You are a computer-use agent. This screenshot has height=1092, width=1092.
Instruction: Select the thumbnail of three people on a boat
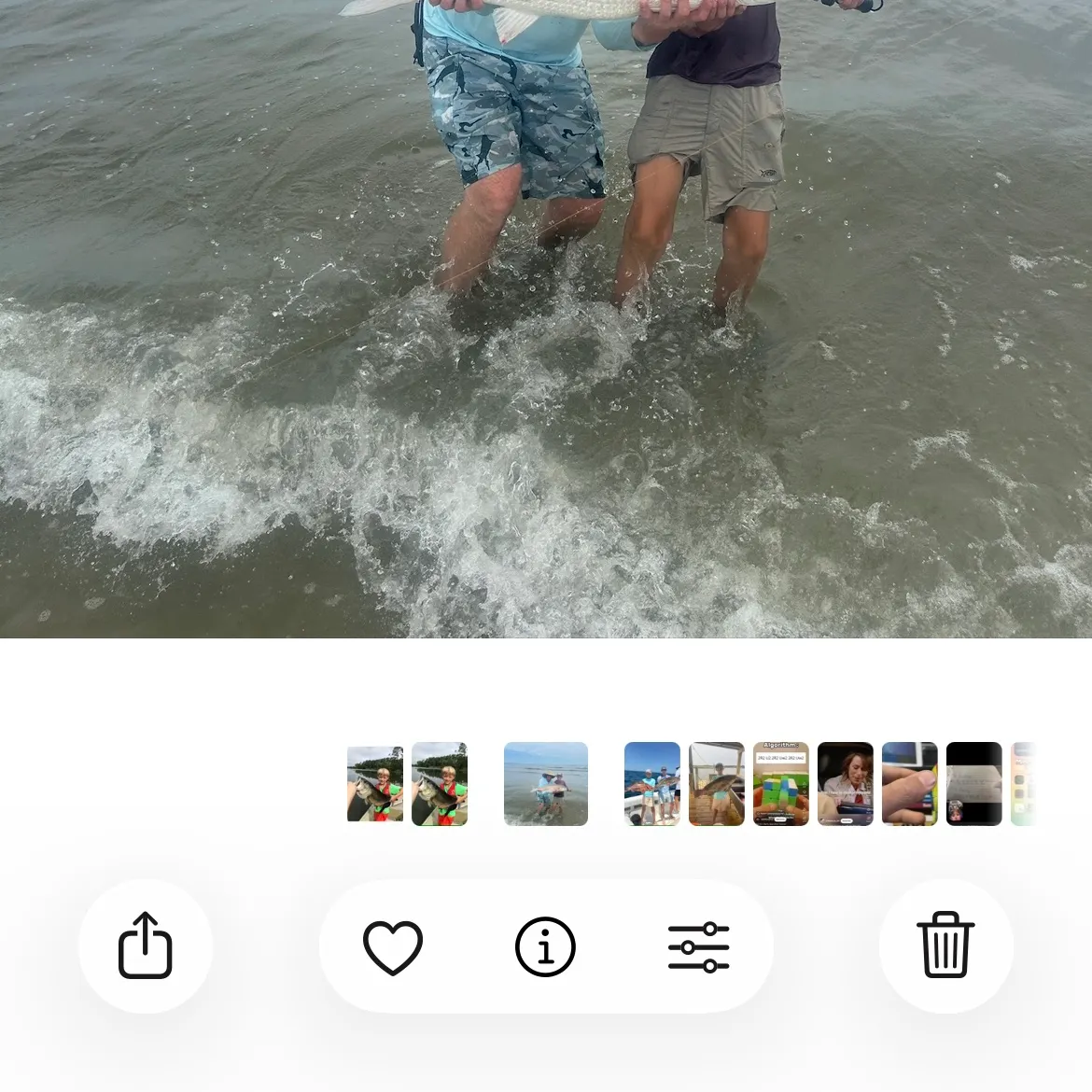651,784
